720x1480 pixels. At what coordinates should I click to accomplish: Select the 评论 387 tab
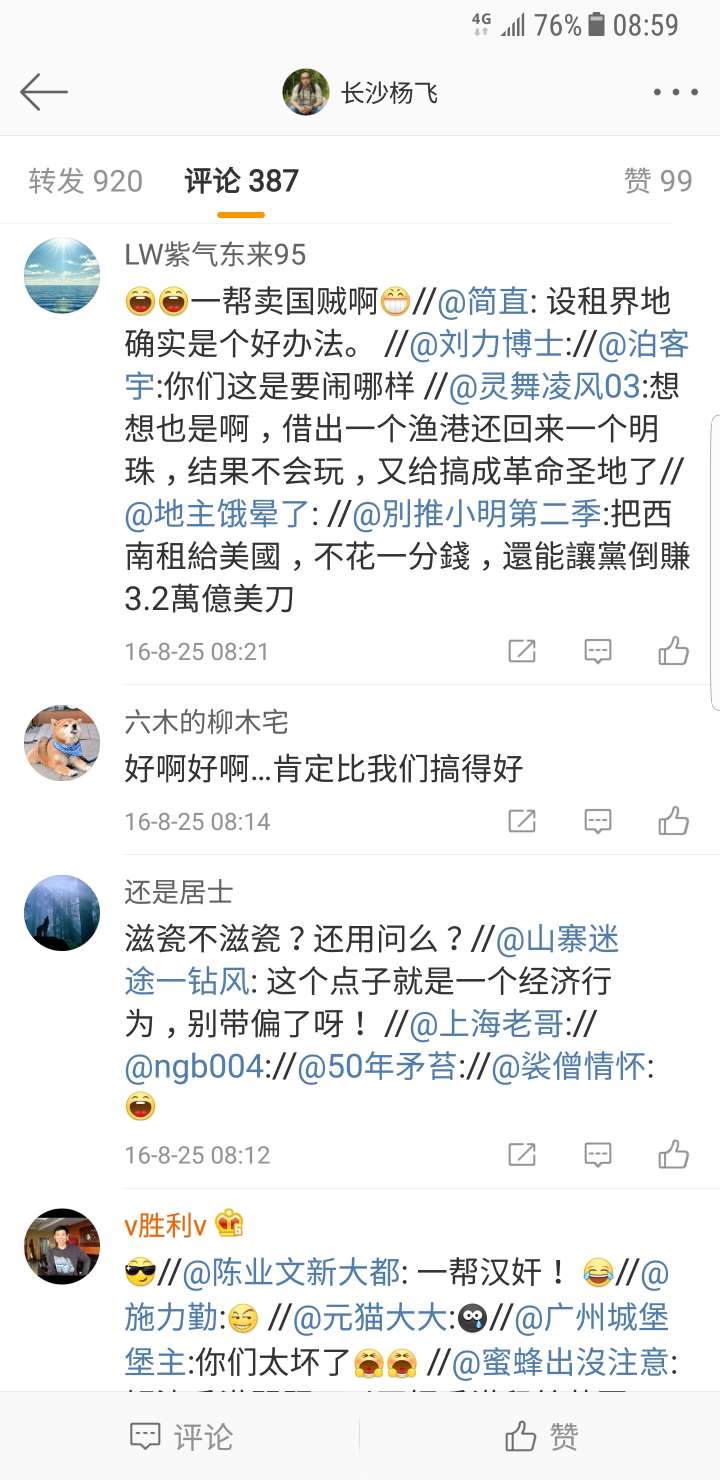coord(241,181)
